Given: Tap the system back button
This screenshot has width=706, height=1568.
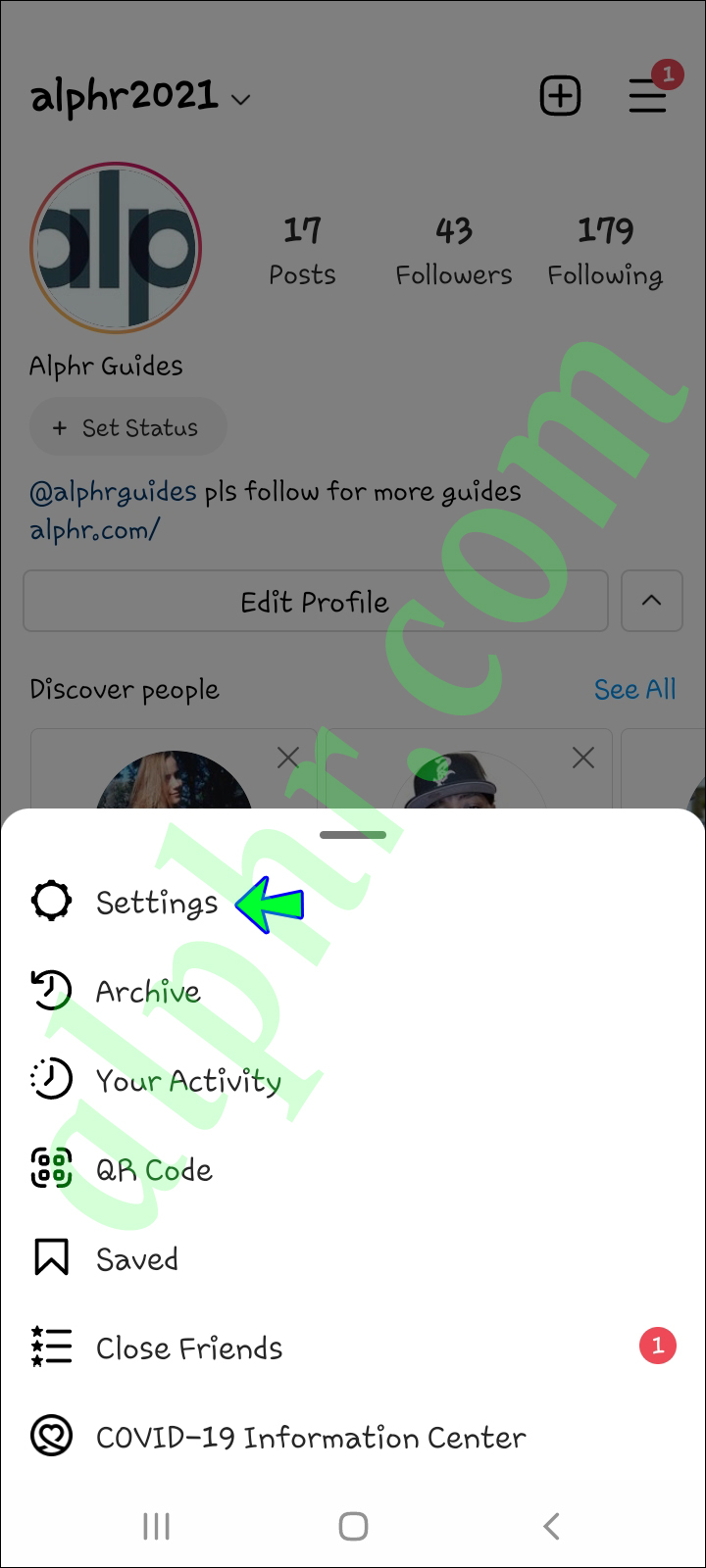Looking at the screenshot, I should (551, 1526).
